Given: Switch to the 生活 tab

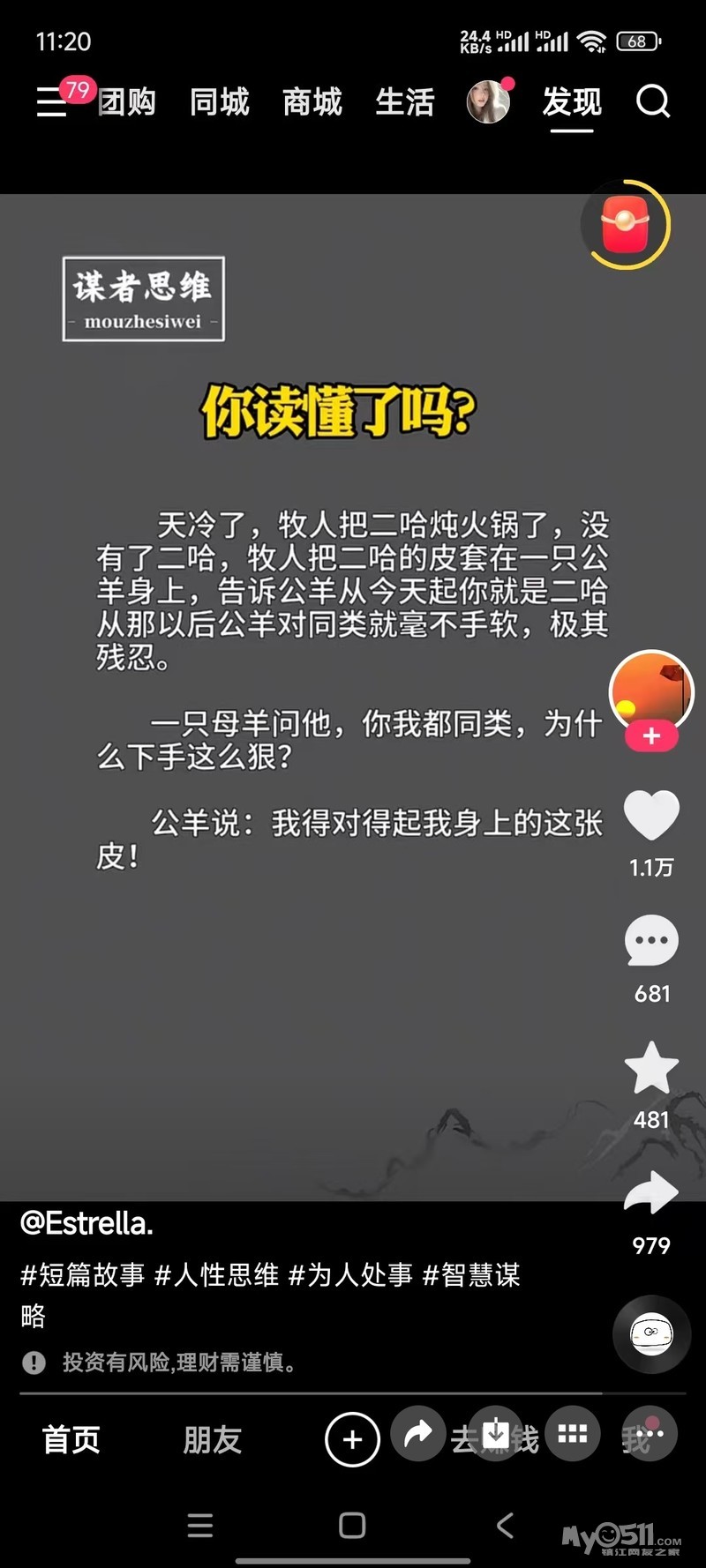Looking at the screenshot, I should pos(405,102).
